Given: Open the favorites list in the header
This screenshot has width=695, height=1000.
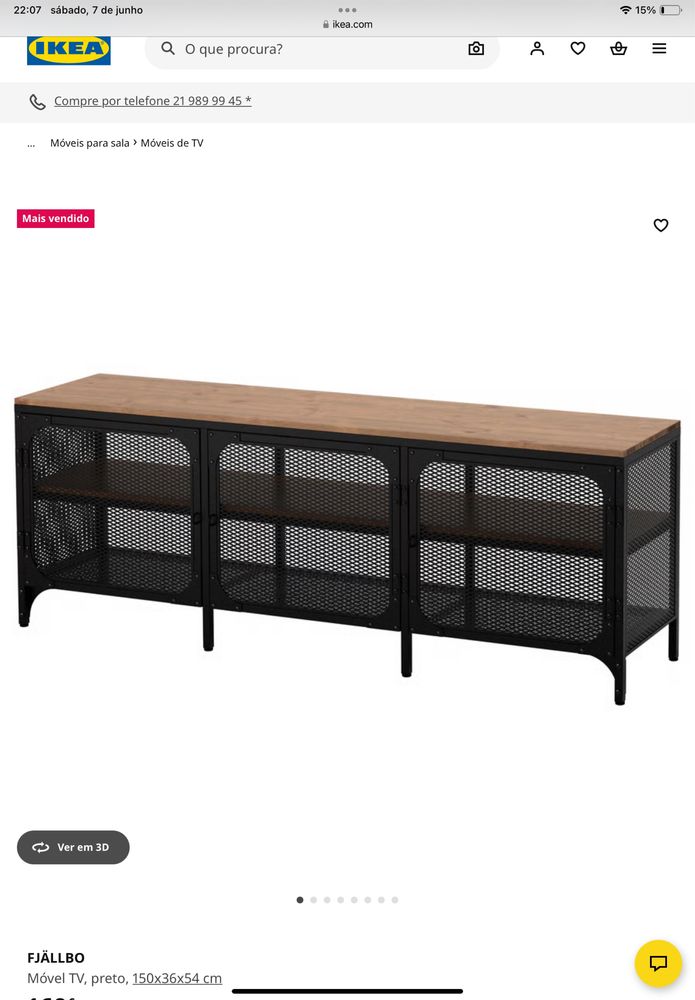Looking at the screenshot, I should (x=578, y=48).
